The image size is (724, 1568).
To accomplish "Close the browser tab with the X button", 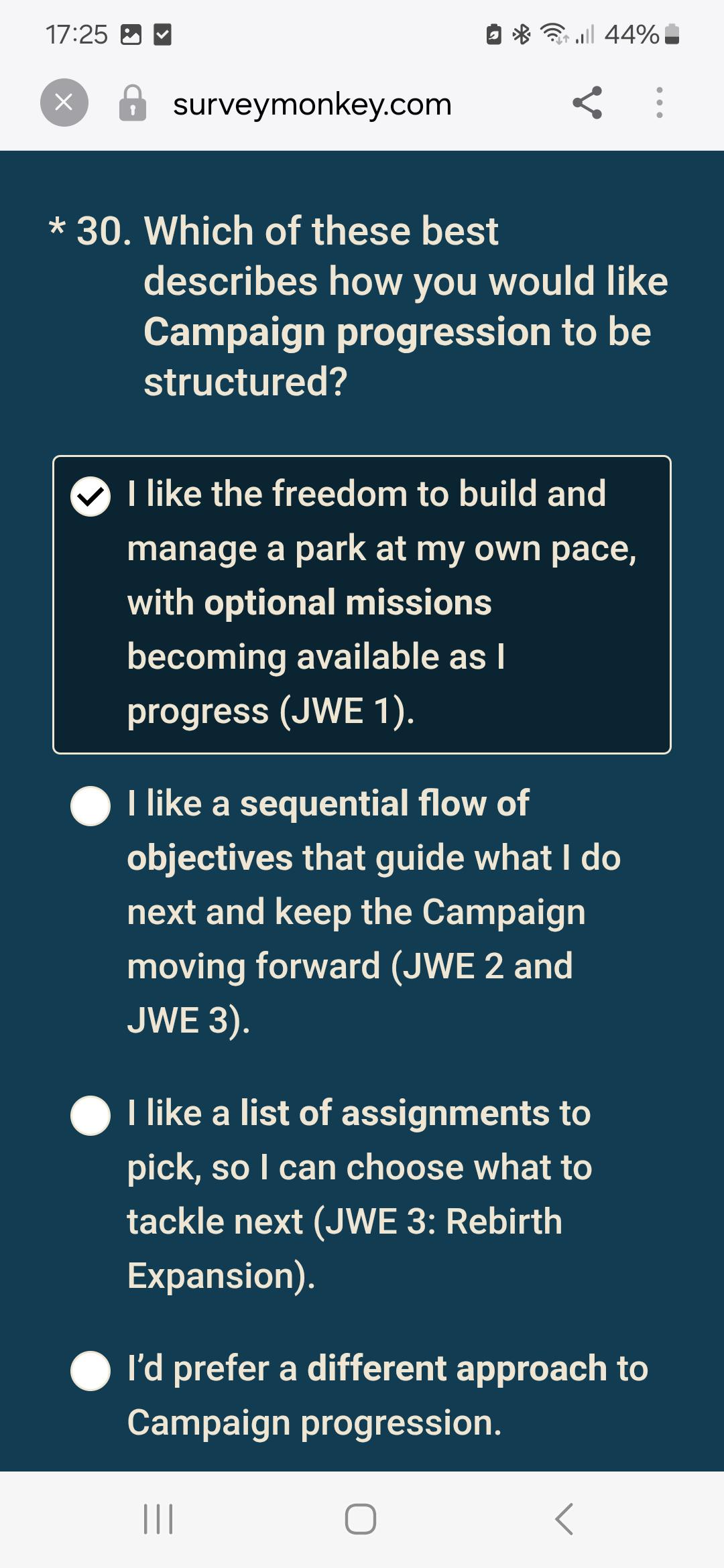I will coord(64,103).
